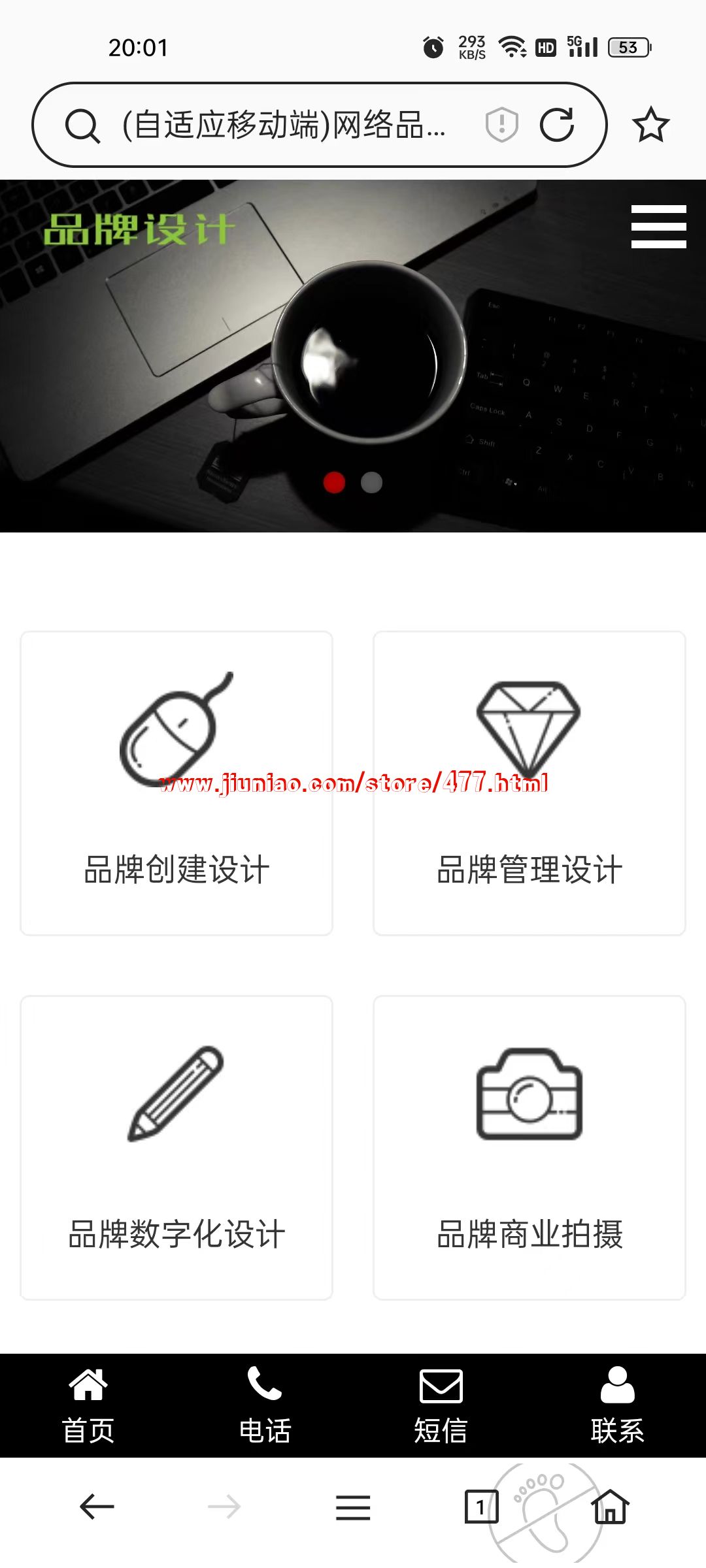706x1568 pixels.
Task: View open browser tabs
Action: (x=481, y=1507)
